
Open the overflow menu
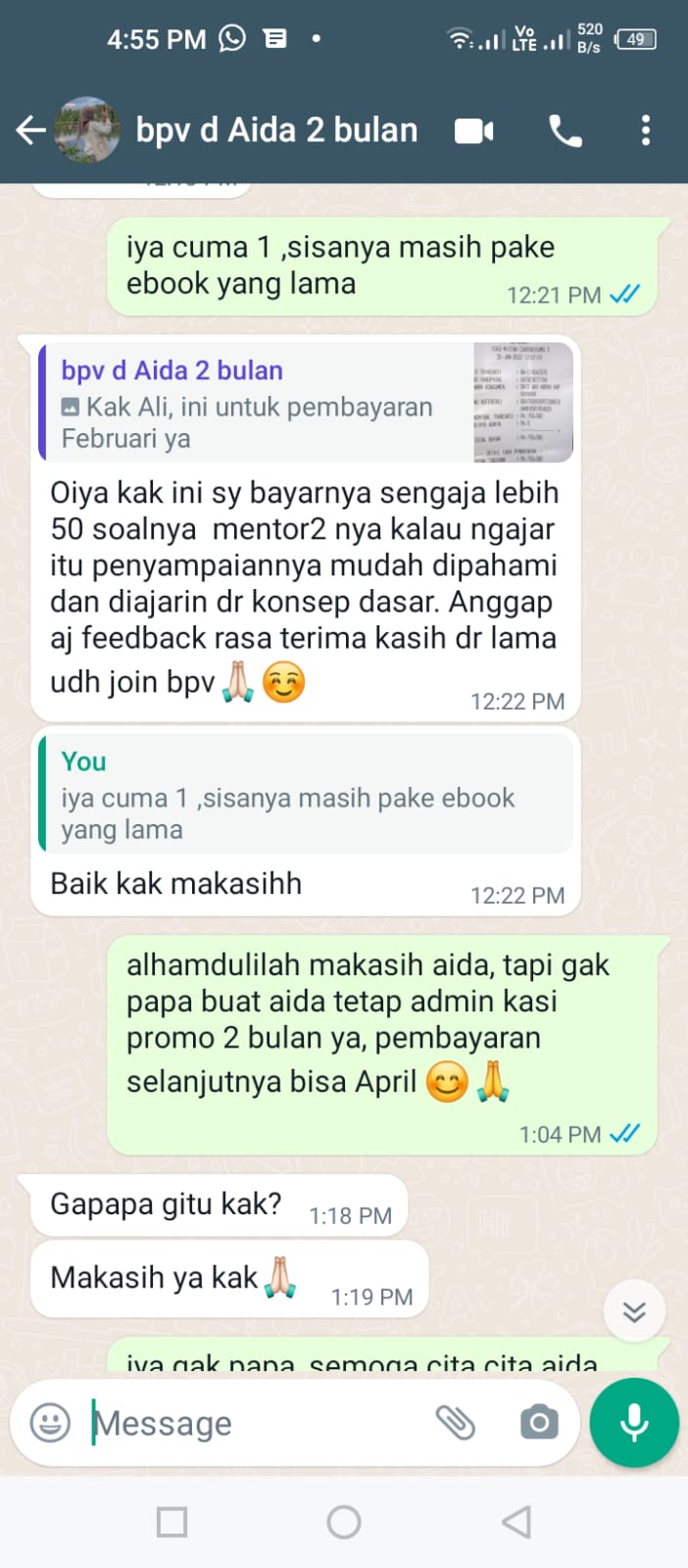pyautogui.click(x=645, y=130)
